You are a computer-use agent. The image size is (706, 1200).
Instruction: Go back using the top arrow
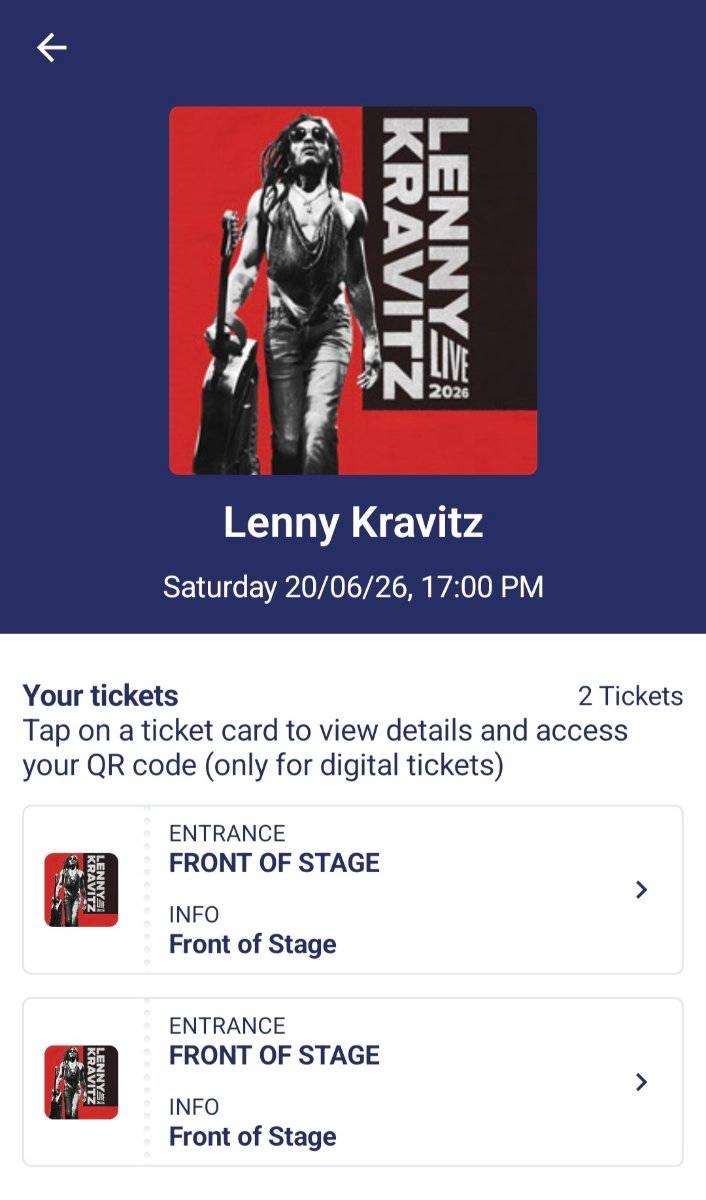[x=52, y=47]
